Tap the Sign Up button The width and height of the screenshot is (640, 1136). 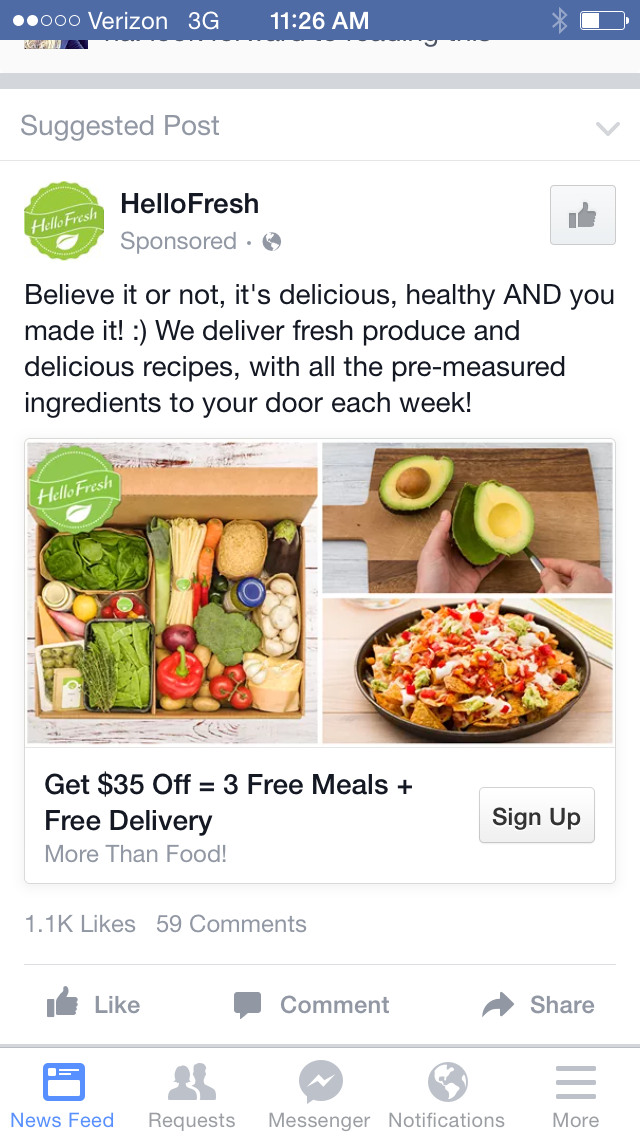click(536, 816)
